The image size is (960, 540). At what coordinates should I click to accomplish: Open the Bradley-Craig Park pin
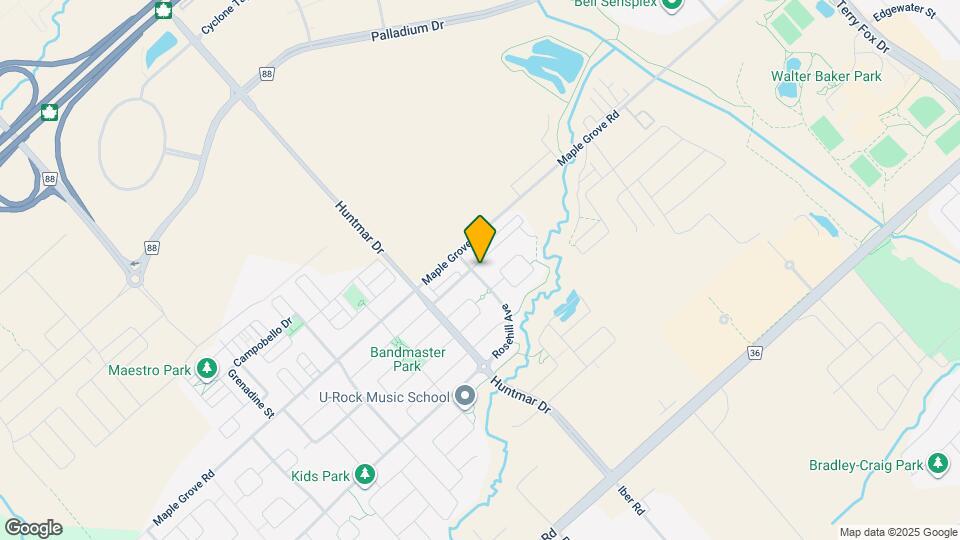point(938,464)
